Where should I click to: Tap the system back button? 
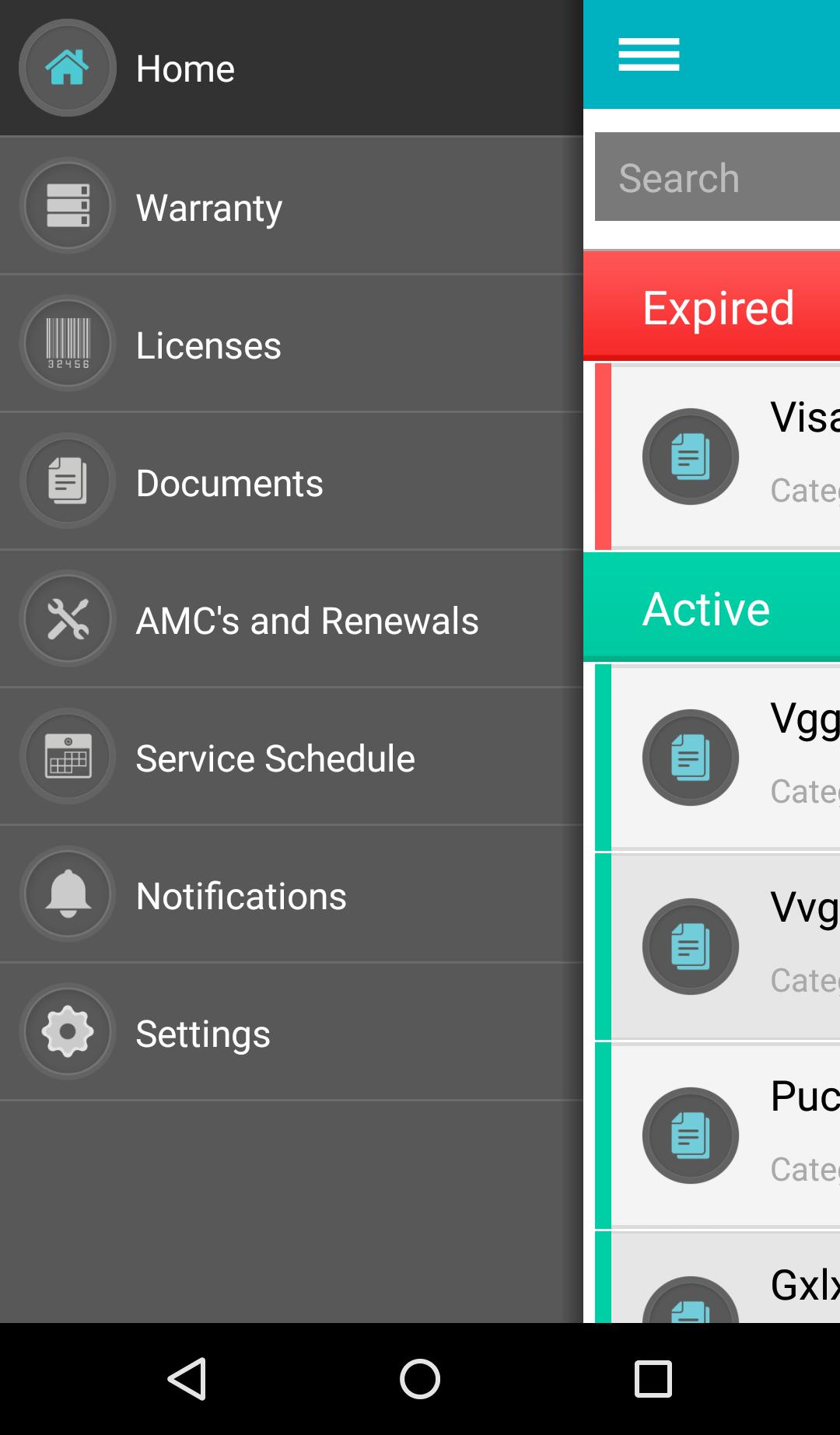tap(187, 1379)
